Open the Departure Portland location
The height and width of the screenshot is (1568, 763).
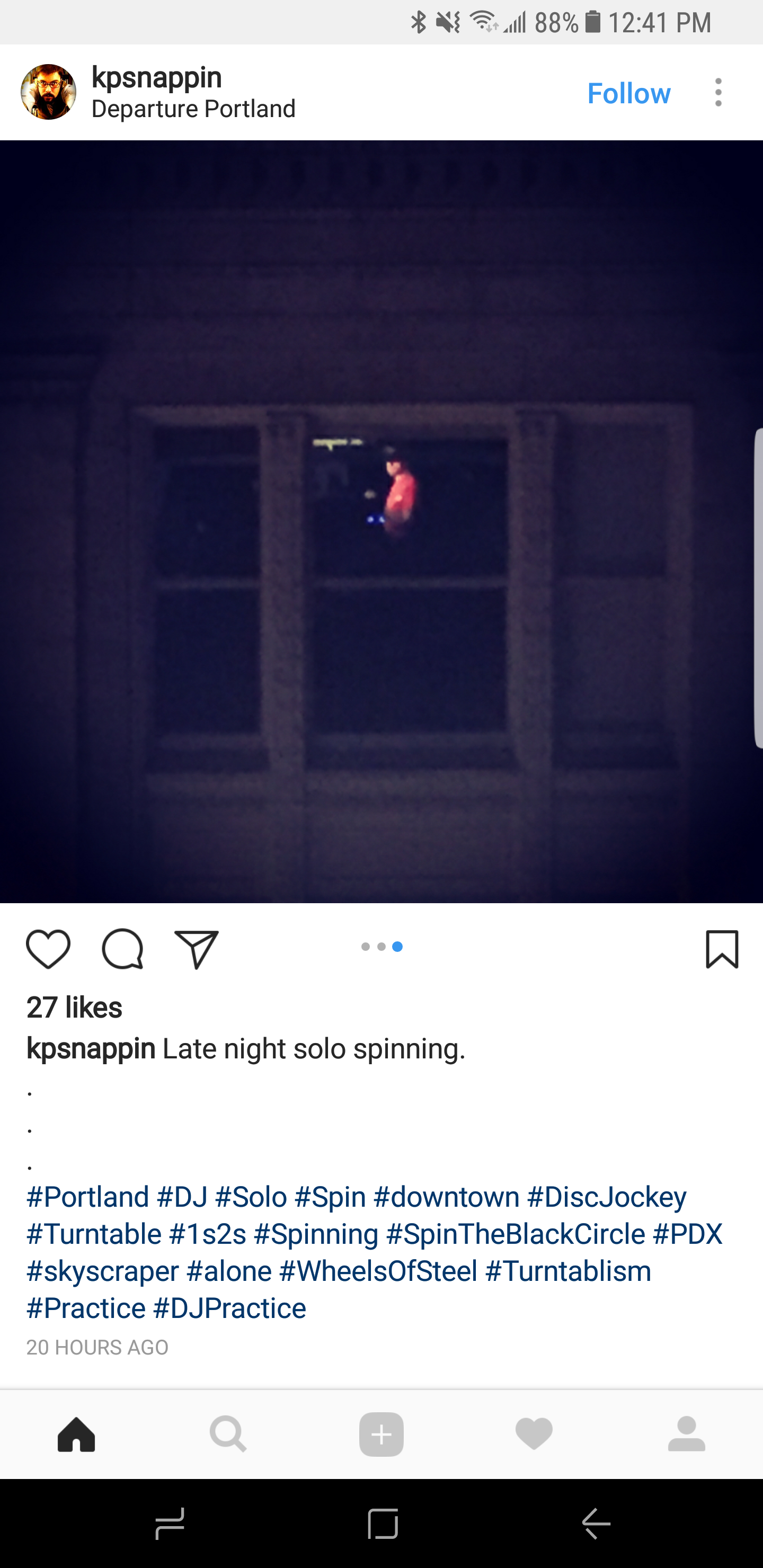click(x=193, y=109)
